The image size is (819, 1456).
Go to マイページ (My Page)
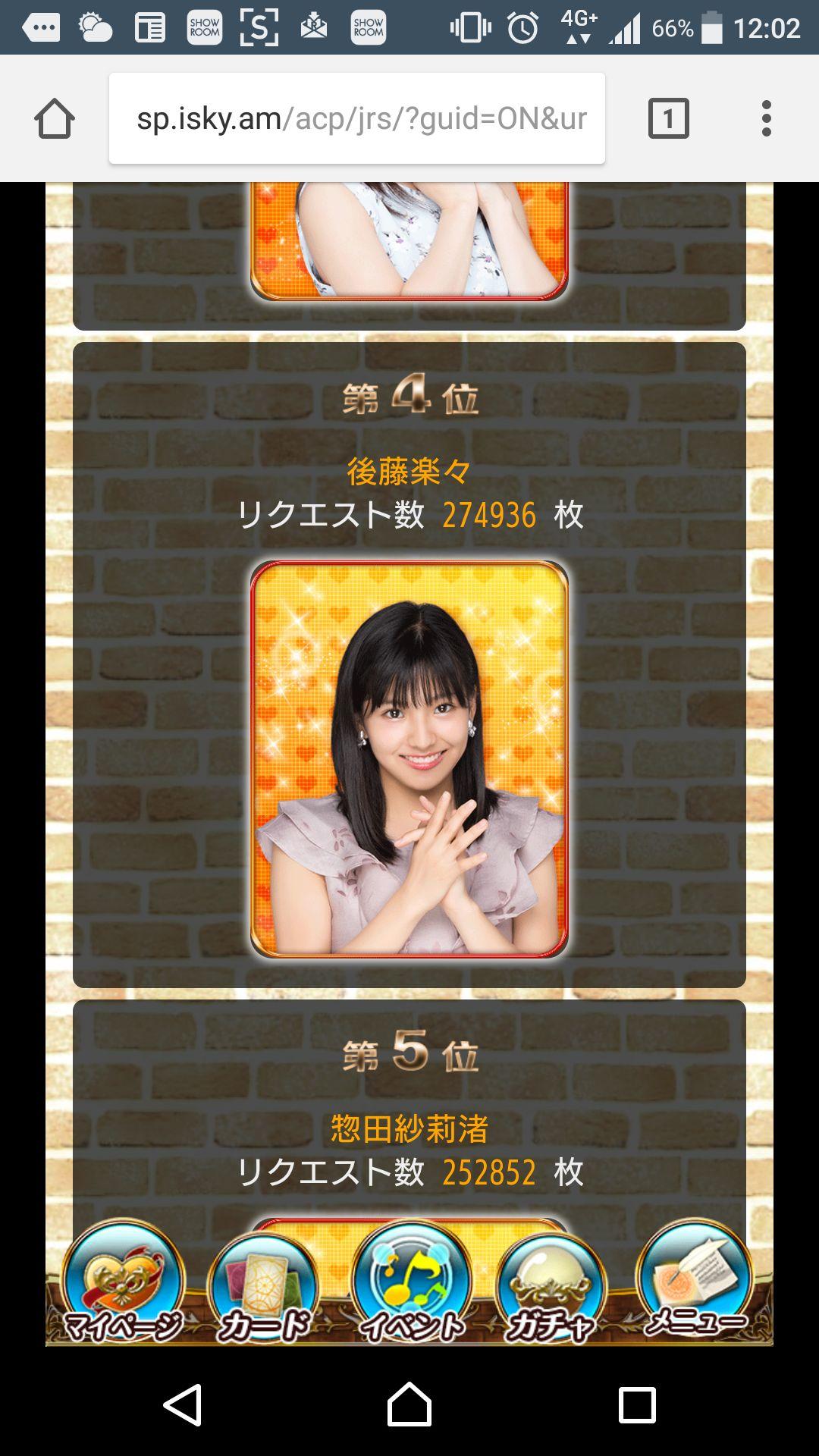pos(123,1285)
